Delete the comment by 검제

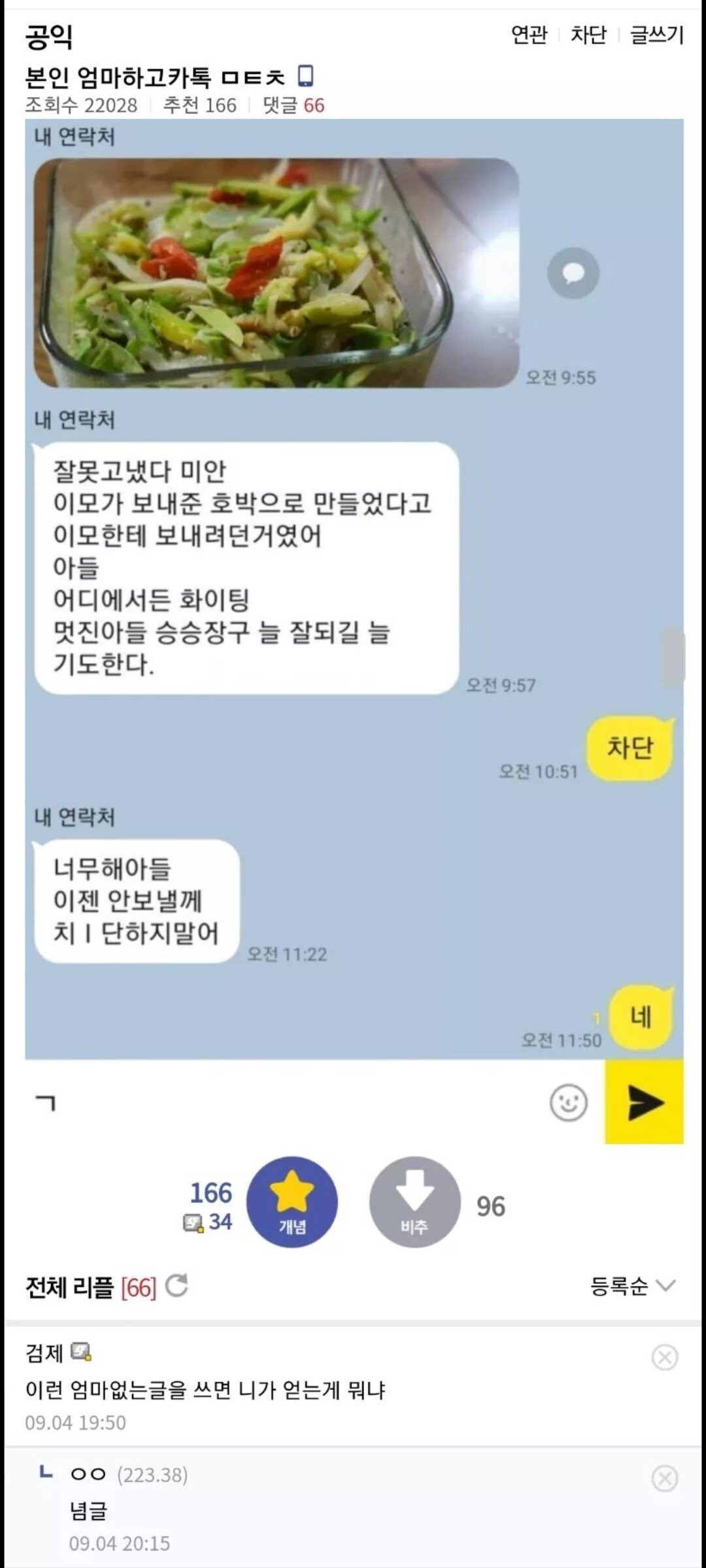pyautogui.click(x=664, y=1358)
